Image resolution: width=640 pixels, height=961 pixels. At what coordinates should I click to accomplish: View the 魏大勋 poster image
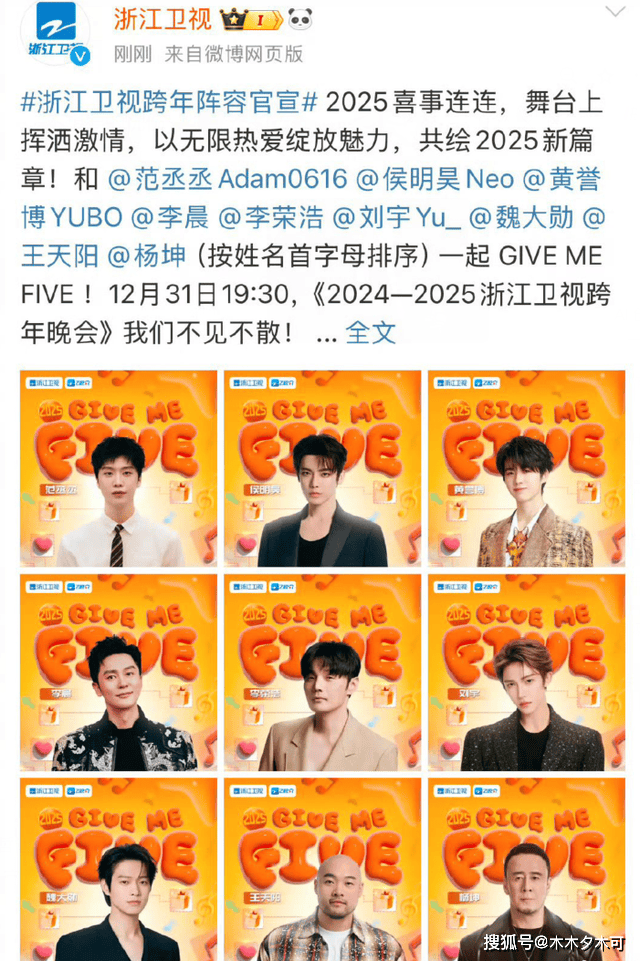(x=118, y=868)
